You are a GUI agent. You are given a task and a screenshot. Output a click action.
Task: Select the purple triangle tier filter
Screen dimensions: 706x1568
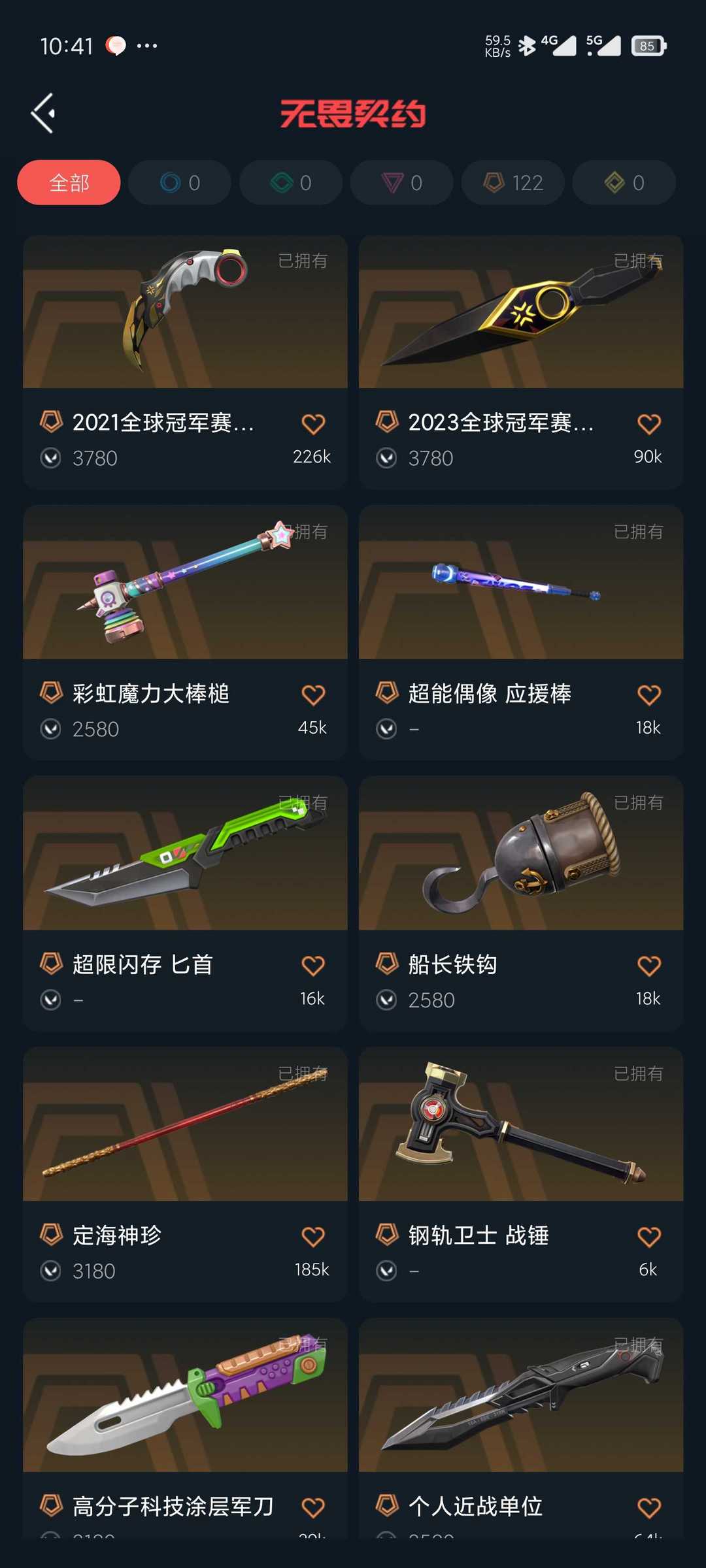point(402,182)
